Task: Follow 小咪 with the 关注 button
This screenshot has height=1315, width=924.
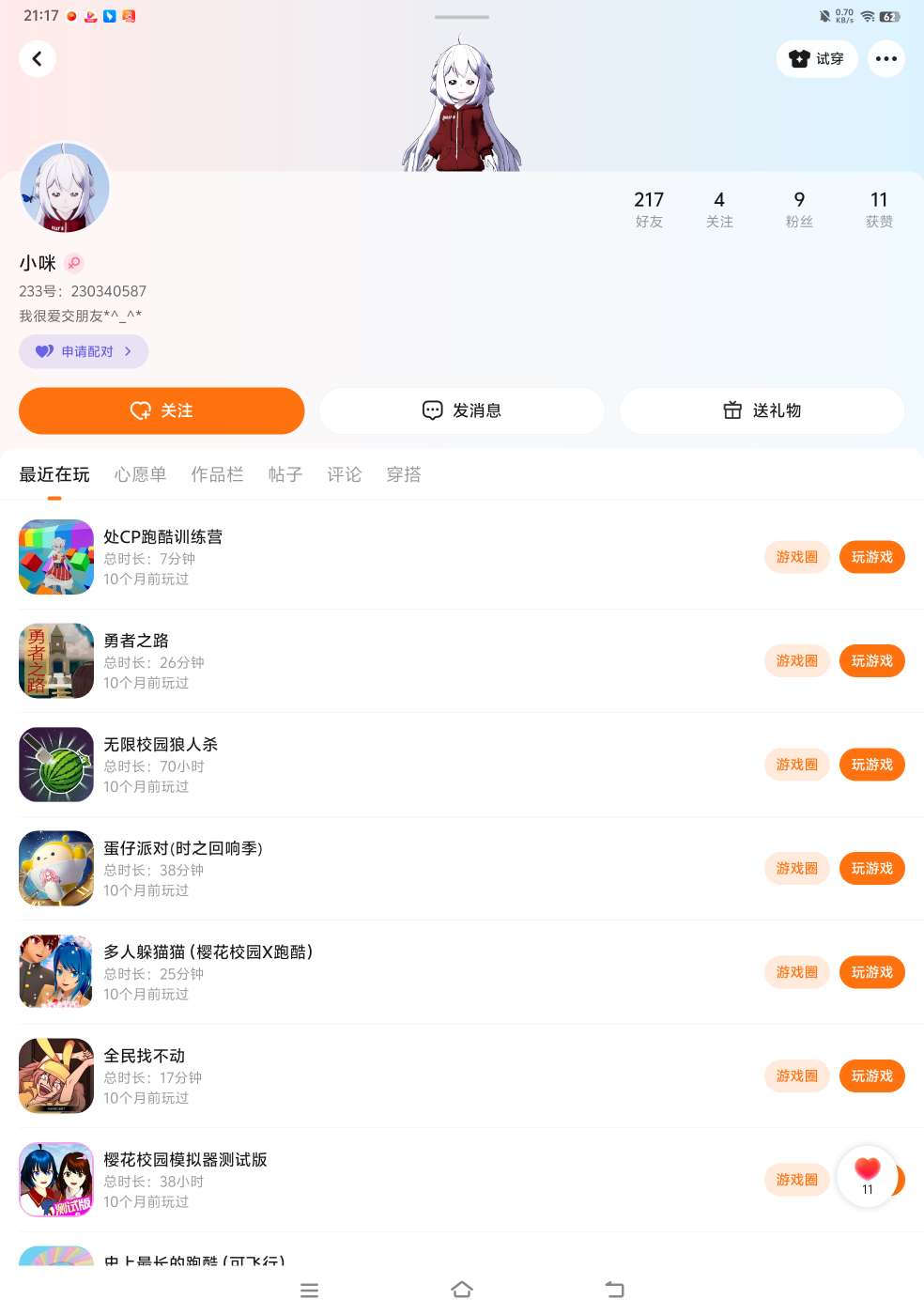Action: tap(162, 410)
